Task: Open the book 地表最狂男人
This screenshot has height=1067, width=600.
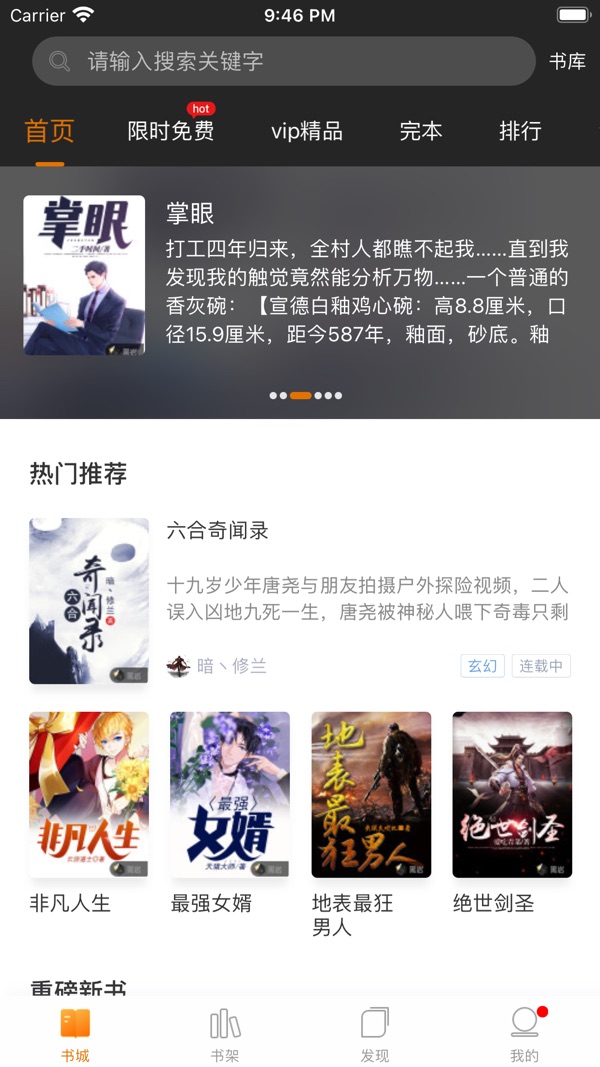Action: 371,825
